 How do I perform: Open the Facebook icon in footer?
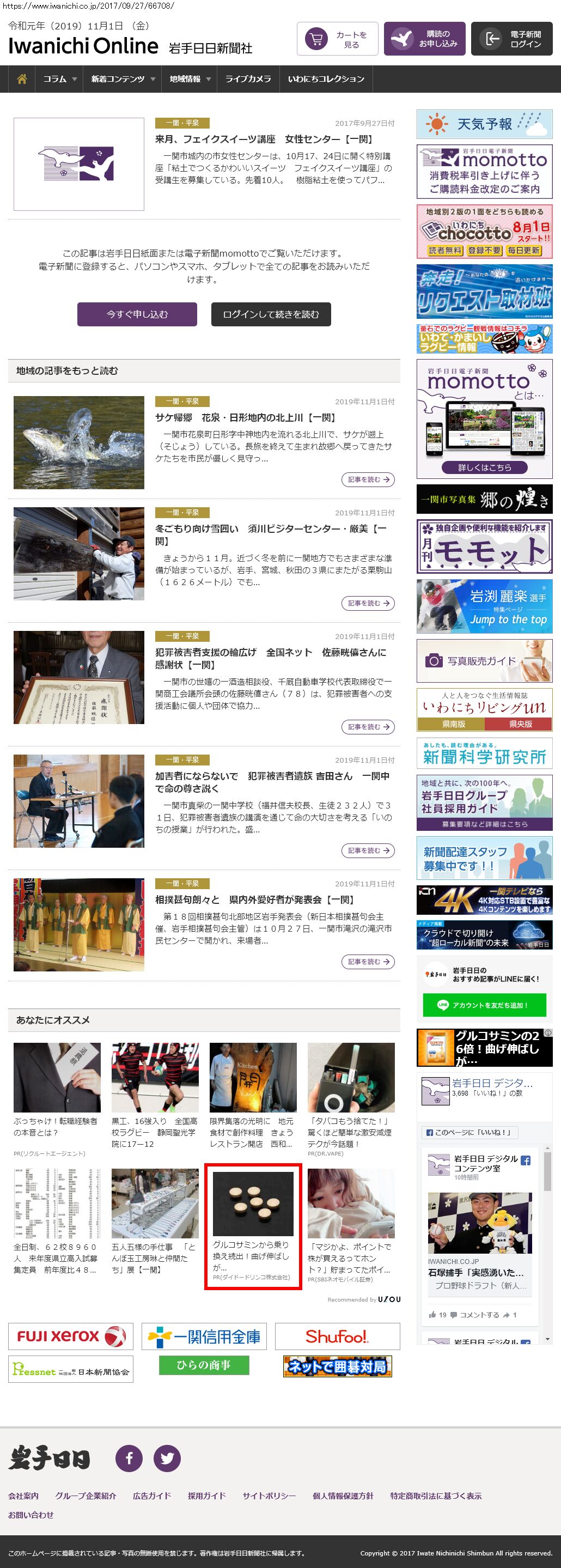pyautogui.click(x=129, y=1458)
